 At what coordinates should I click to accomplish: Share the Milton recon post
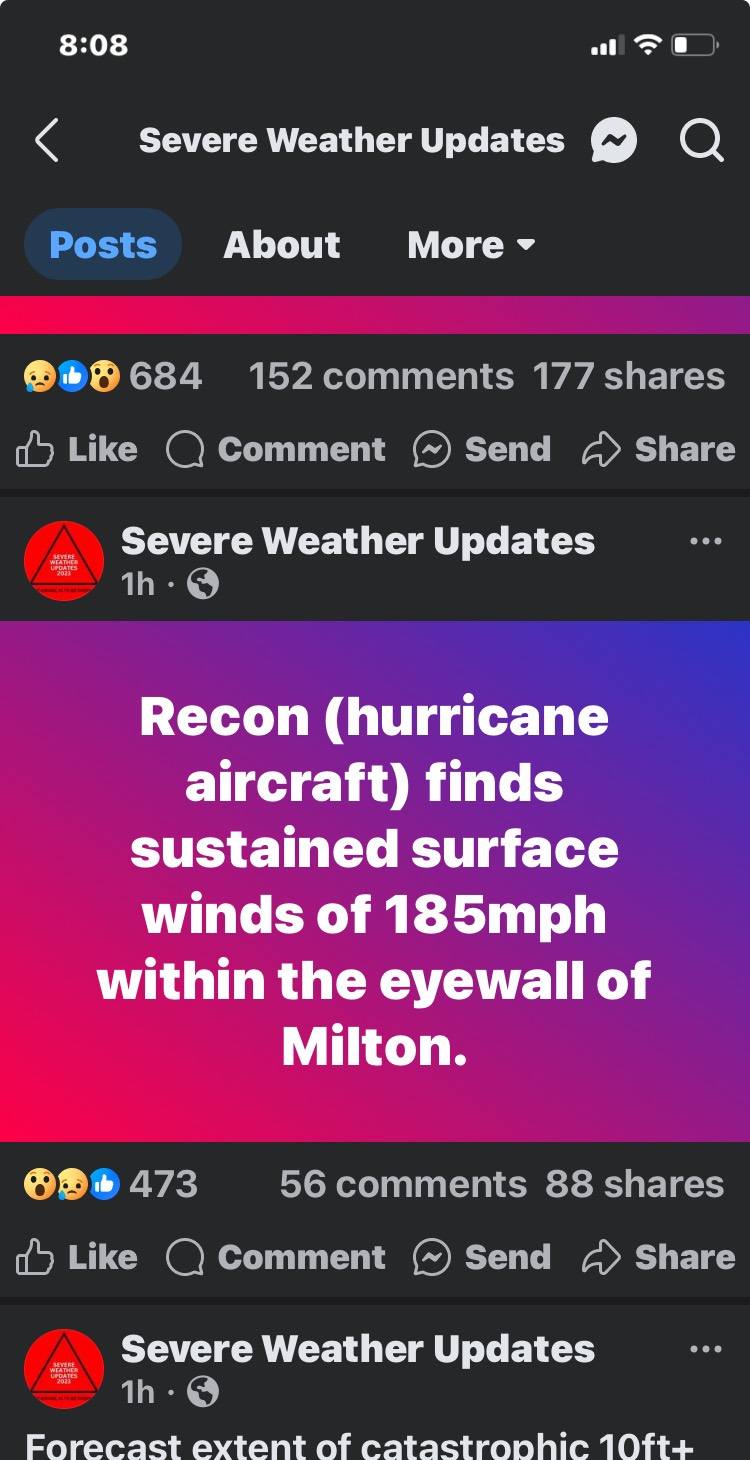(659, 1257)
